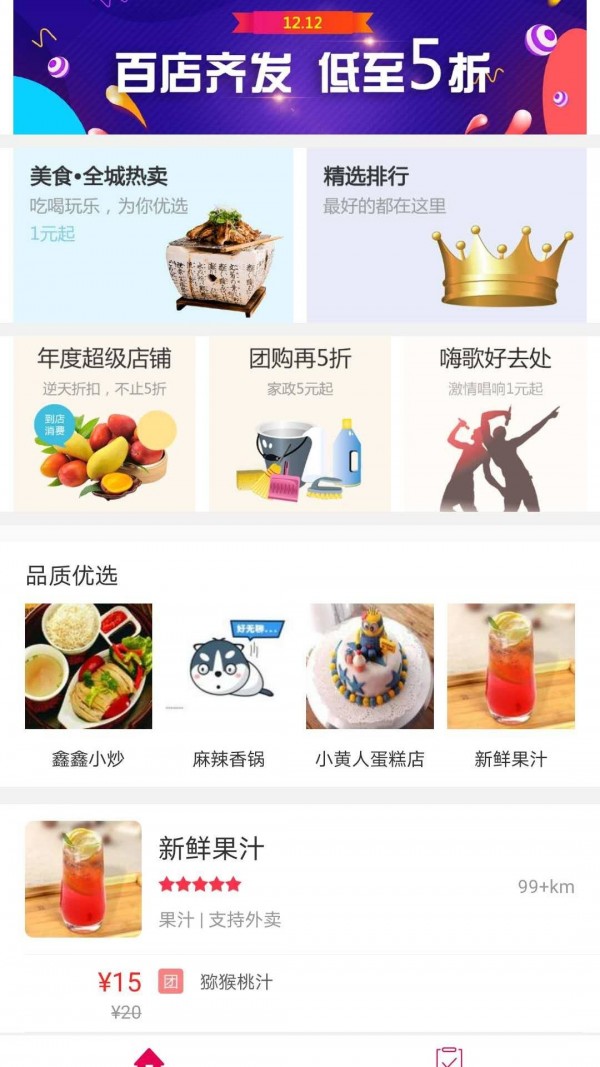Open the 新鲜果汁 store listing with five stars
The image size is (600, 1067).
coord(300,880)
